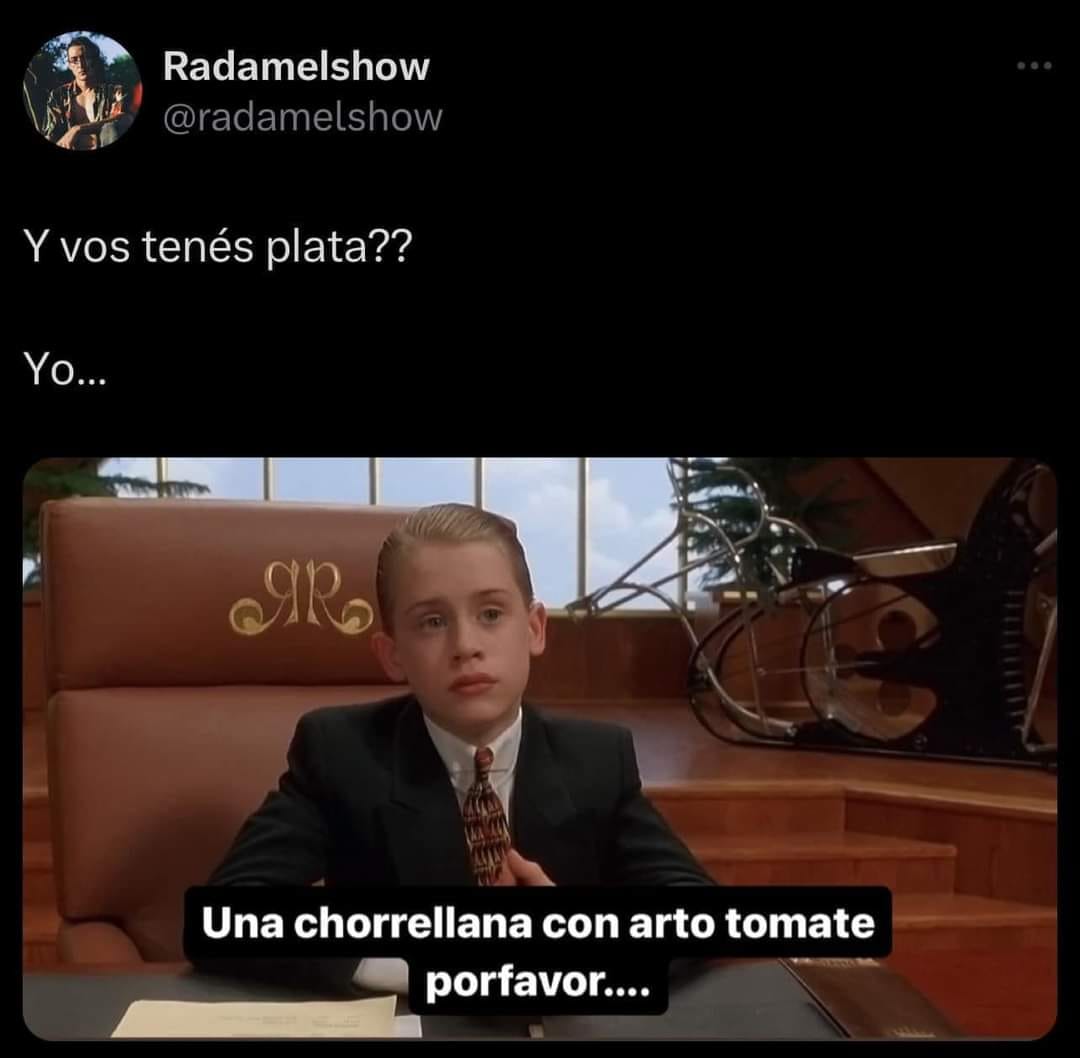The width and height of the screenshot is (1080, 1058).
Task: View the @radamelshow profile
Action: [301, 117]
